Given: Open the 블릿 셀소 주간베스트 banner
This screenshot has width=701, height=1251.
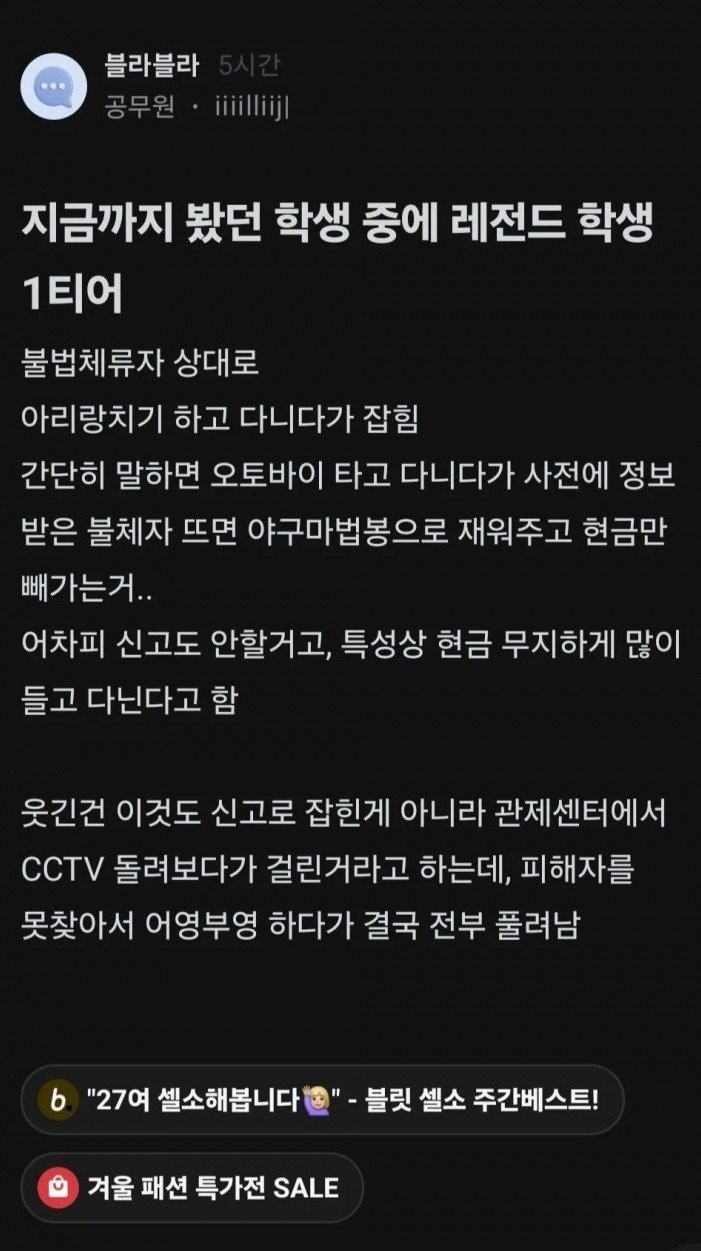Looking at the screenshot, I should tap(322, 1100).
